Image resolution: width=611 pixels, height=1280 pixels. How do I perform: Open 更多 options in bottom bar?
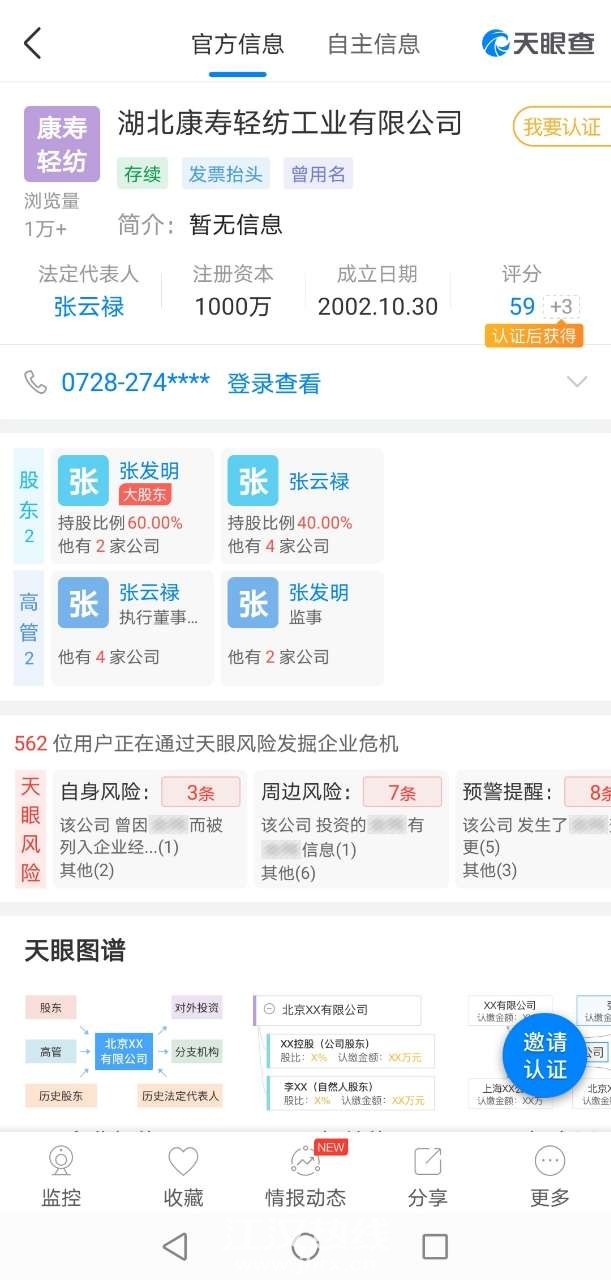549,1176
